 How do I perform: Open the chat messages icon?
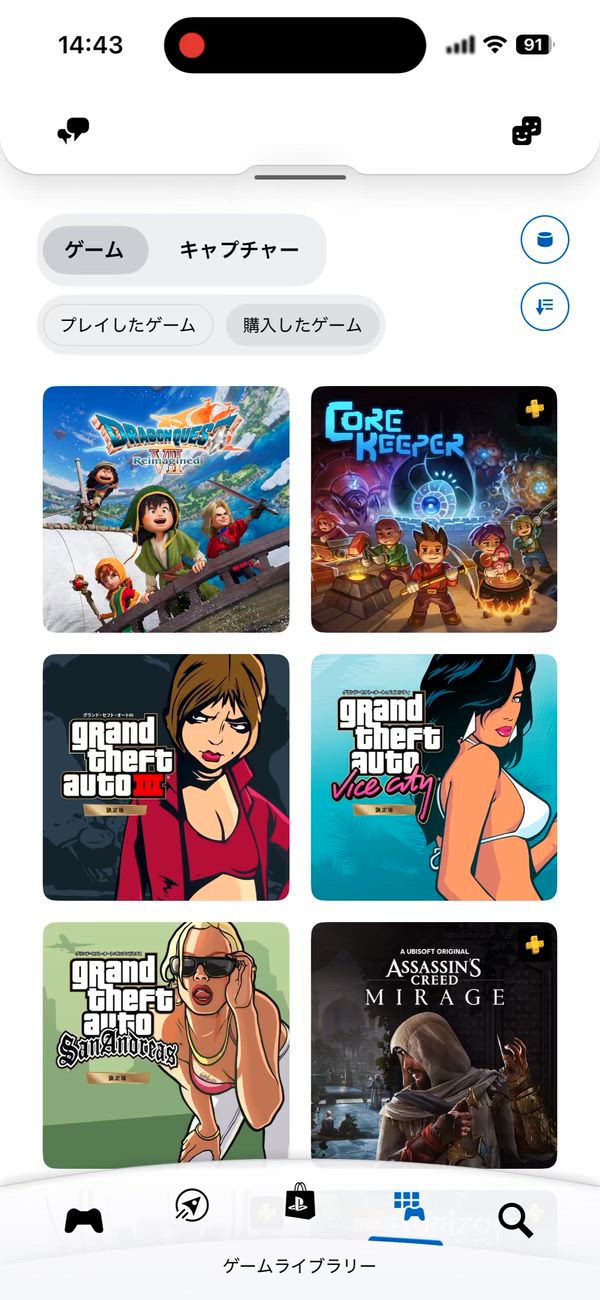(73, 130)
